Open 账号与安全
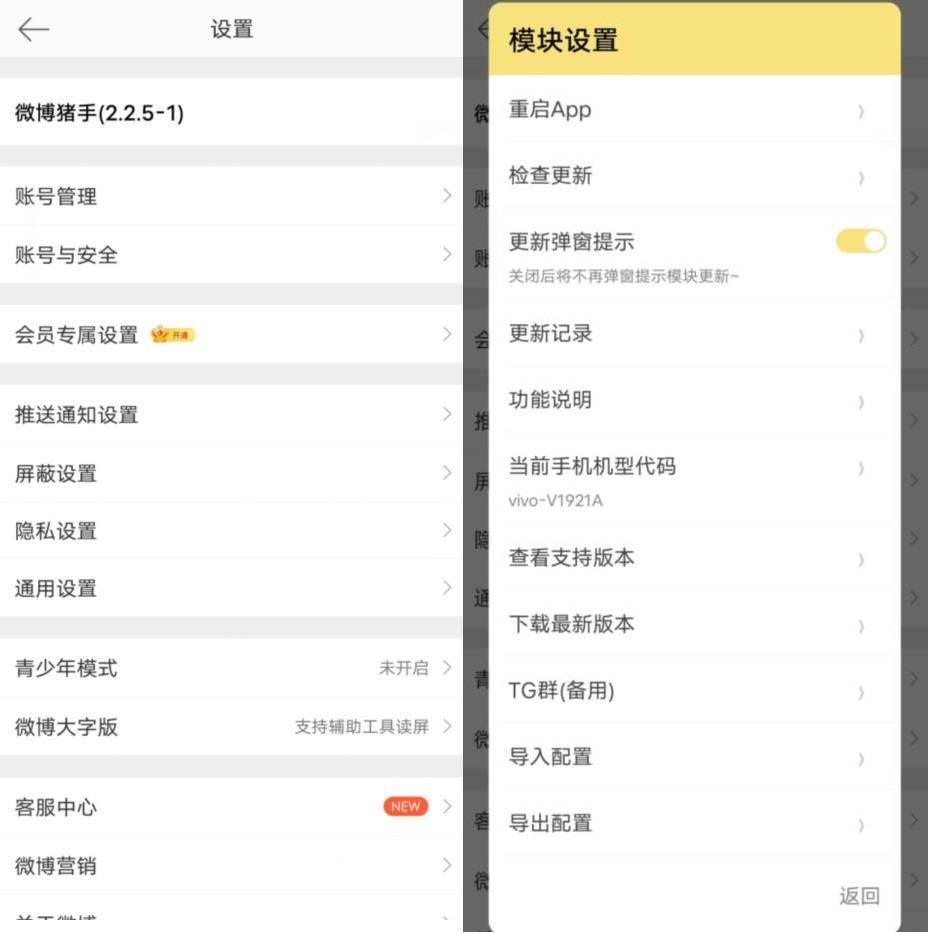Viewport: 929px width, 933px height. [232, 255]
